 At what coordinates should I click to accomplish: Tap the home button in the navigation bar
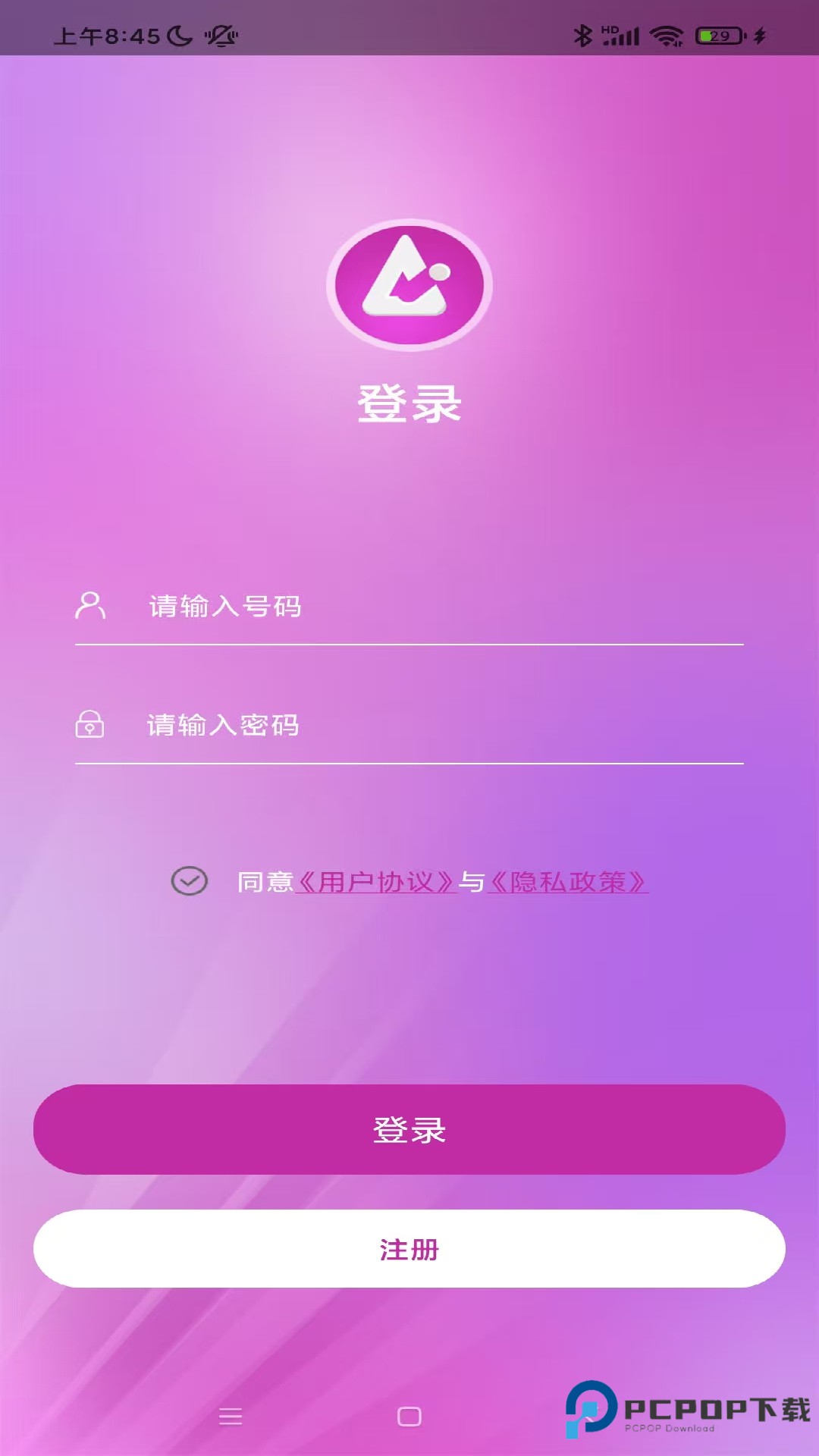pyautogui.click(x=409, y=1414)
